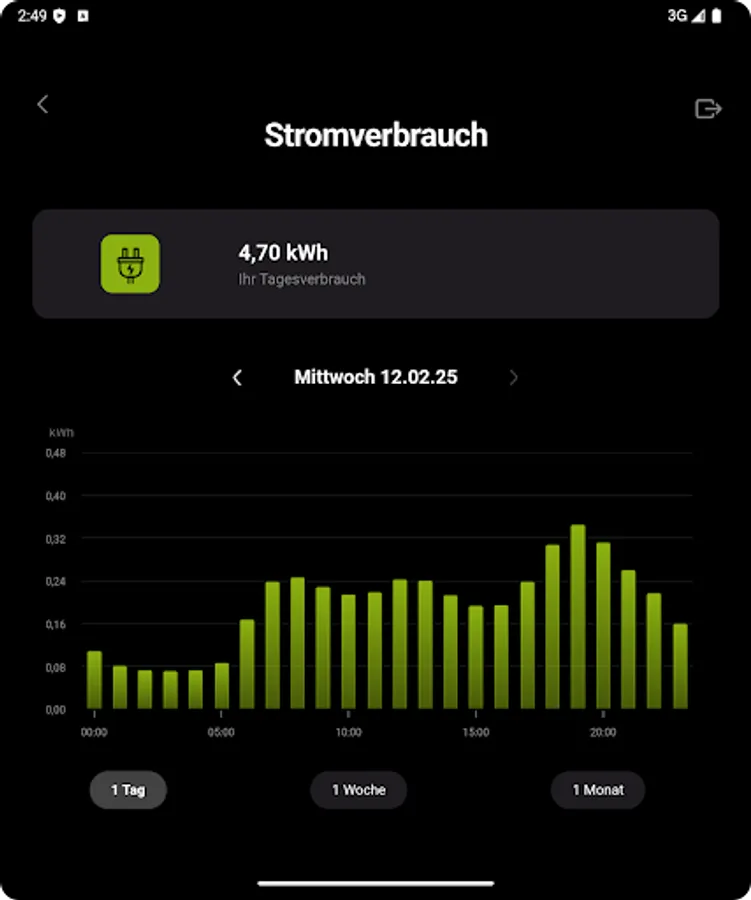Switch to the 1 Monat tab
The image size is (751, 900).
[x=597, y=790]
